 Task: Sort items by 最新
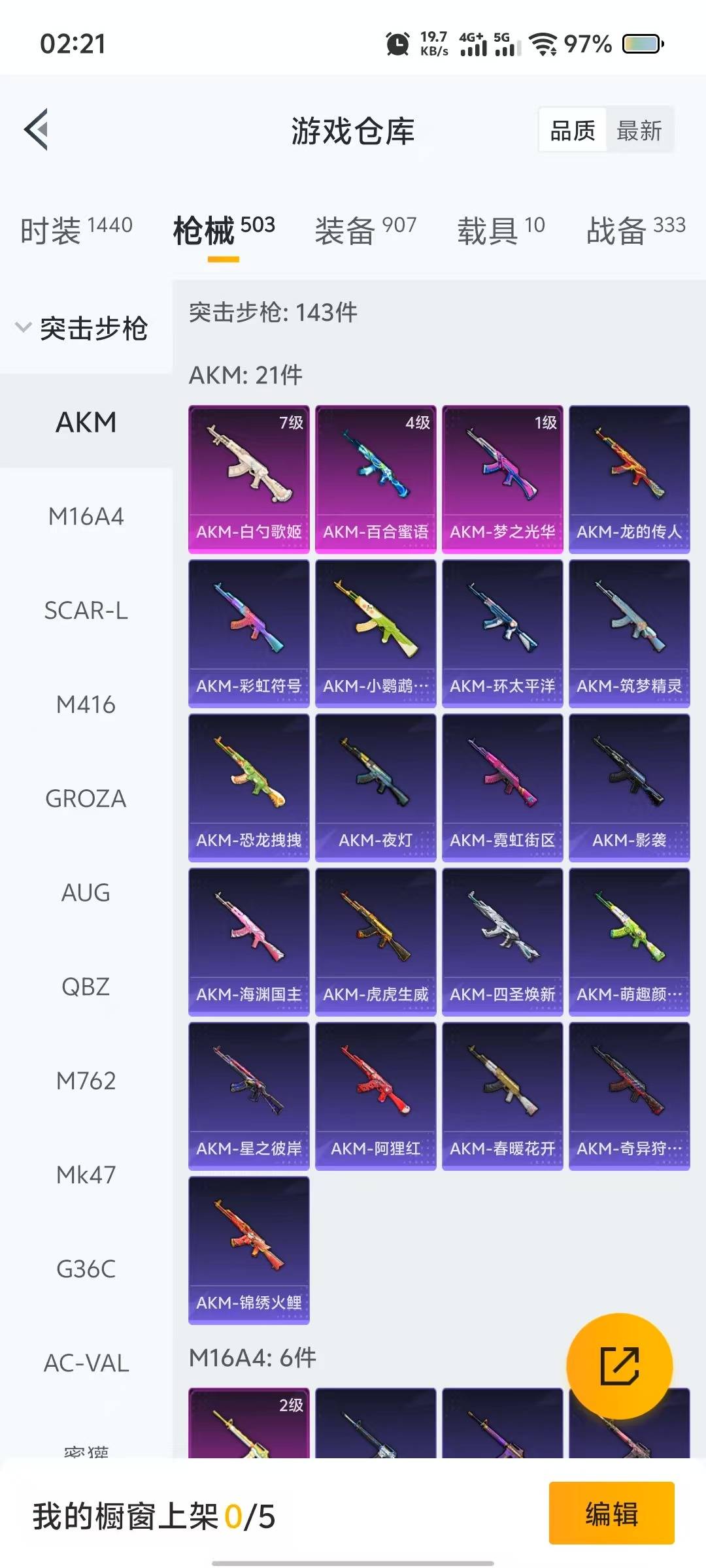(x=639, y=131)
